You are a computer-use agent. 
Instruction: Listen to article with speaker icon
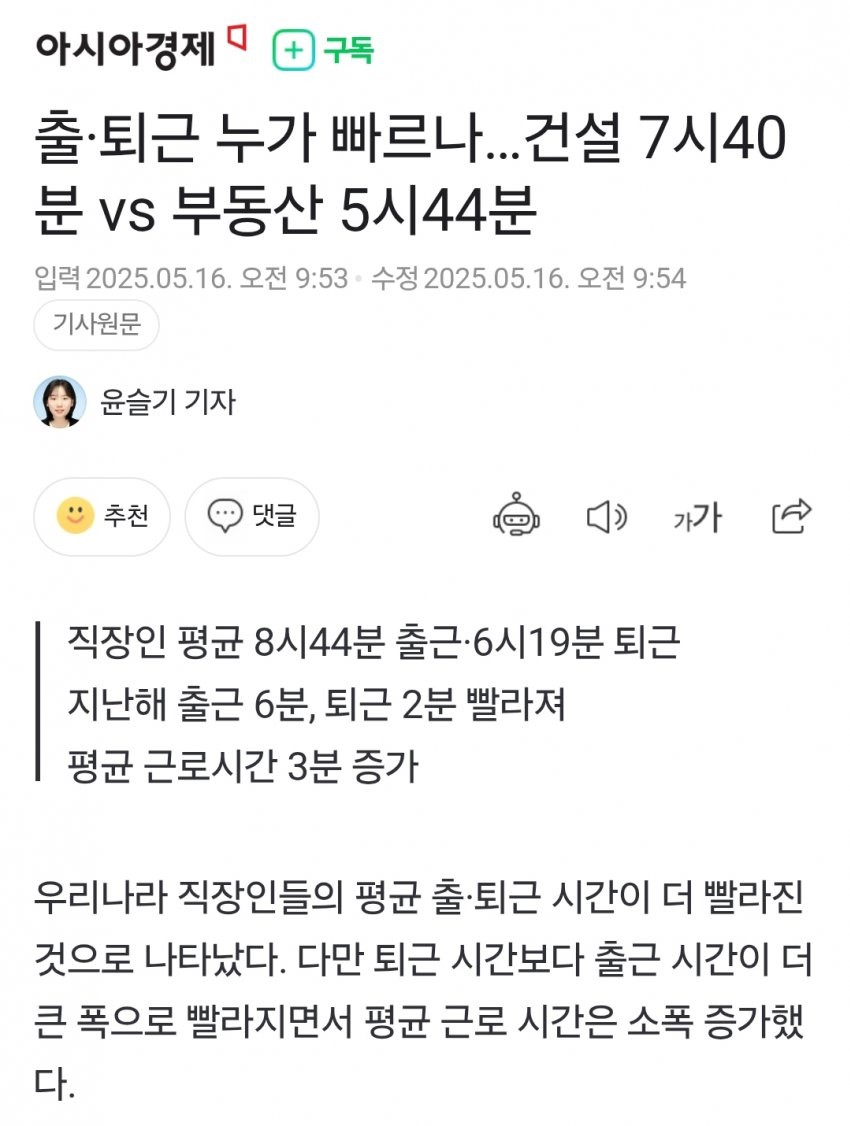pyautogui.click(x=606, y=517)
